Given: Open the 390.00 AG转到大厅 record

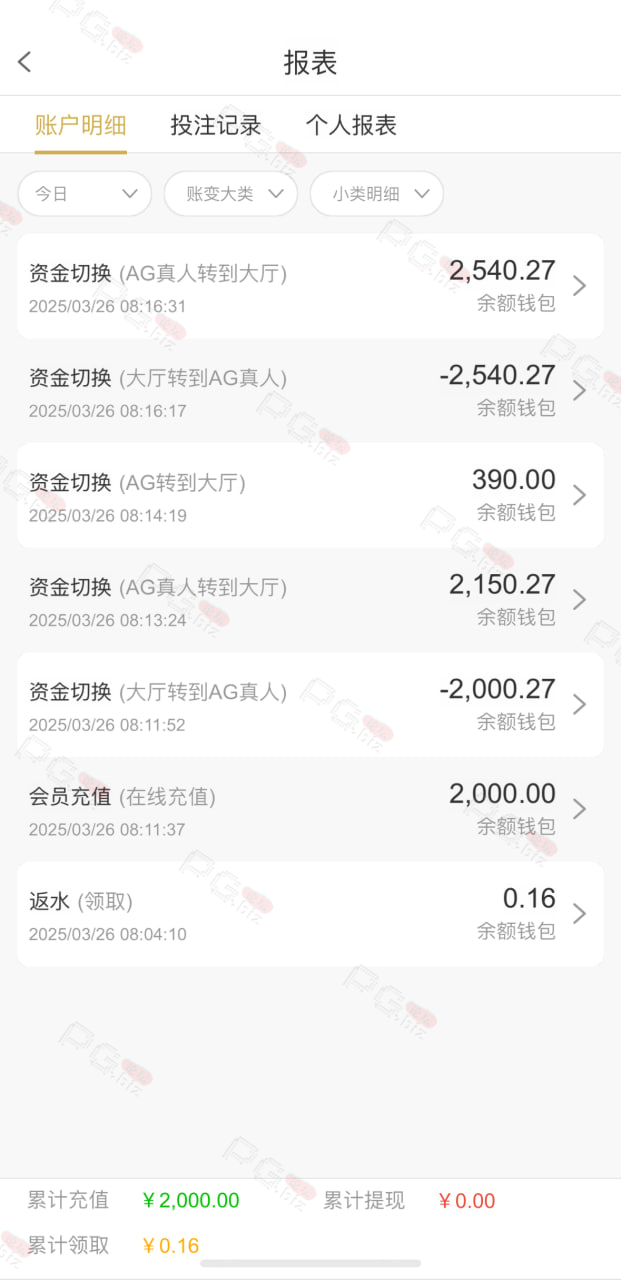Looking at the screenshot, I should tap(310, 495).
